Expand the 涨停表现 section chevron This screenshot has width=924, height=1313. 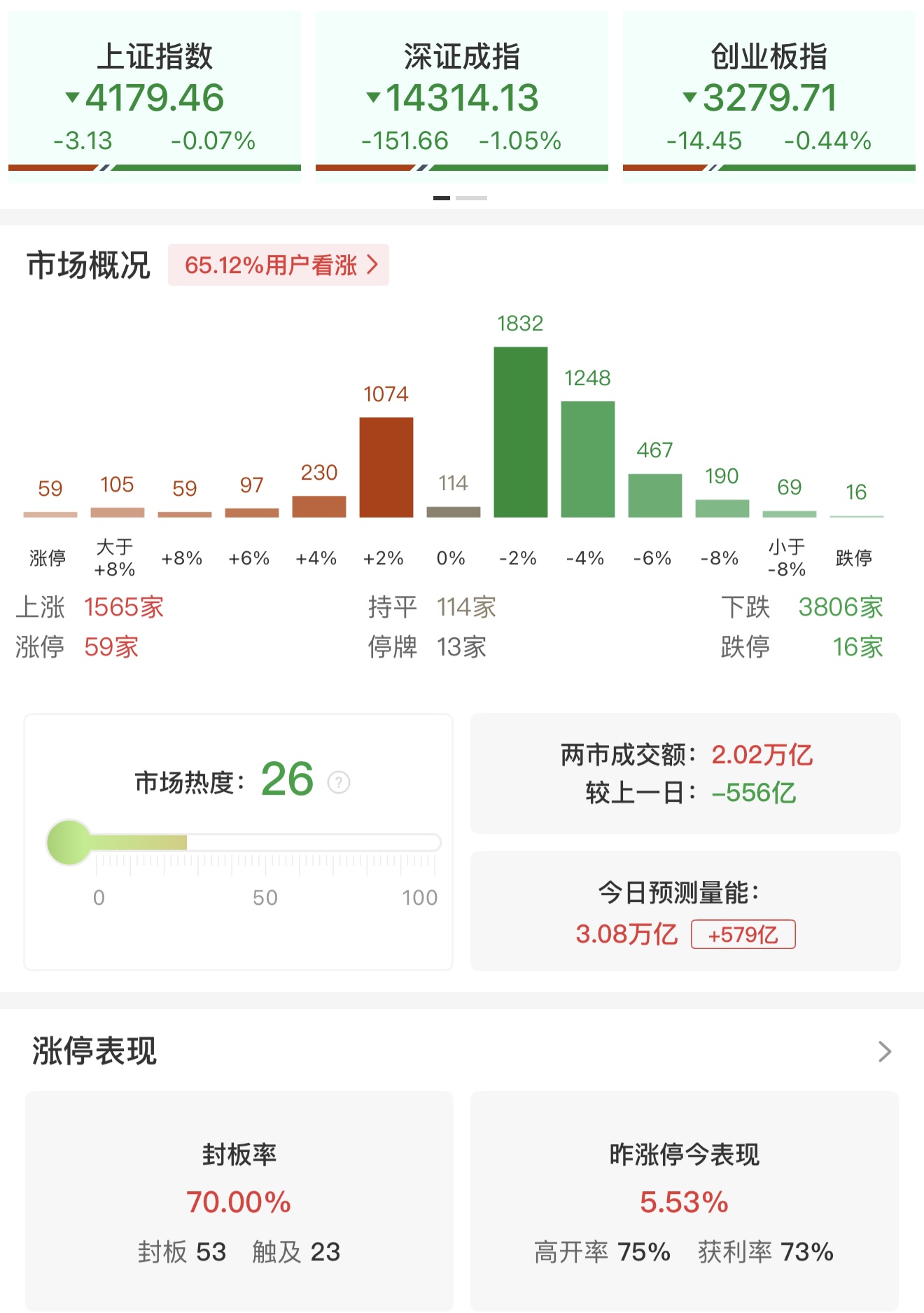[885, 1051]
